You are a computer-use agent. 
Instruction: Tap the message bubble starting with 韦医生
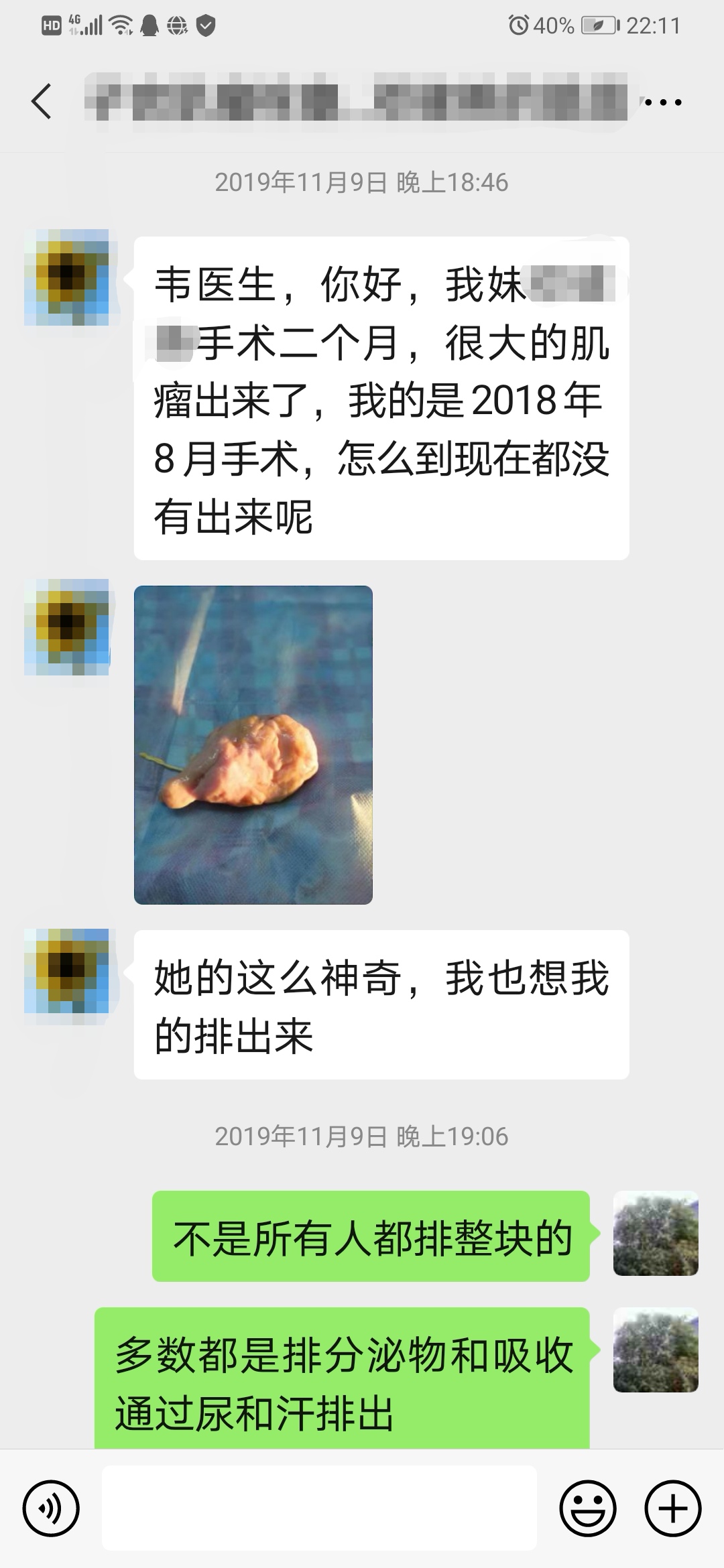(x=382, y=395)
